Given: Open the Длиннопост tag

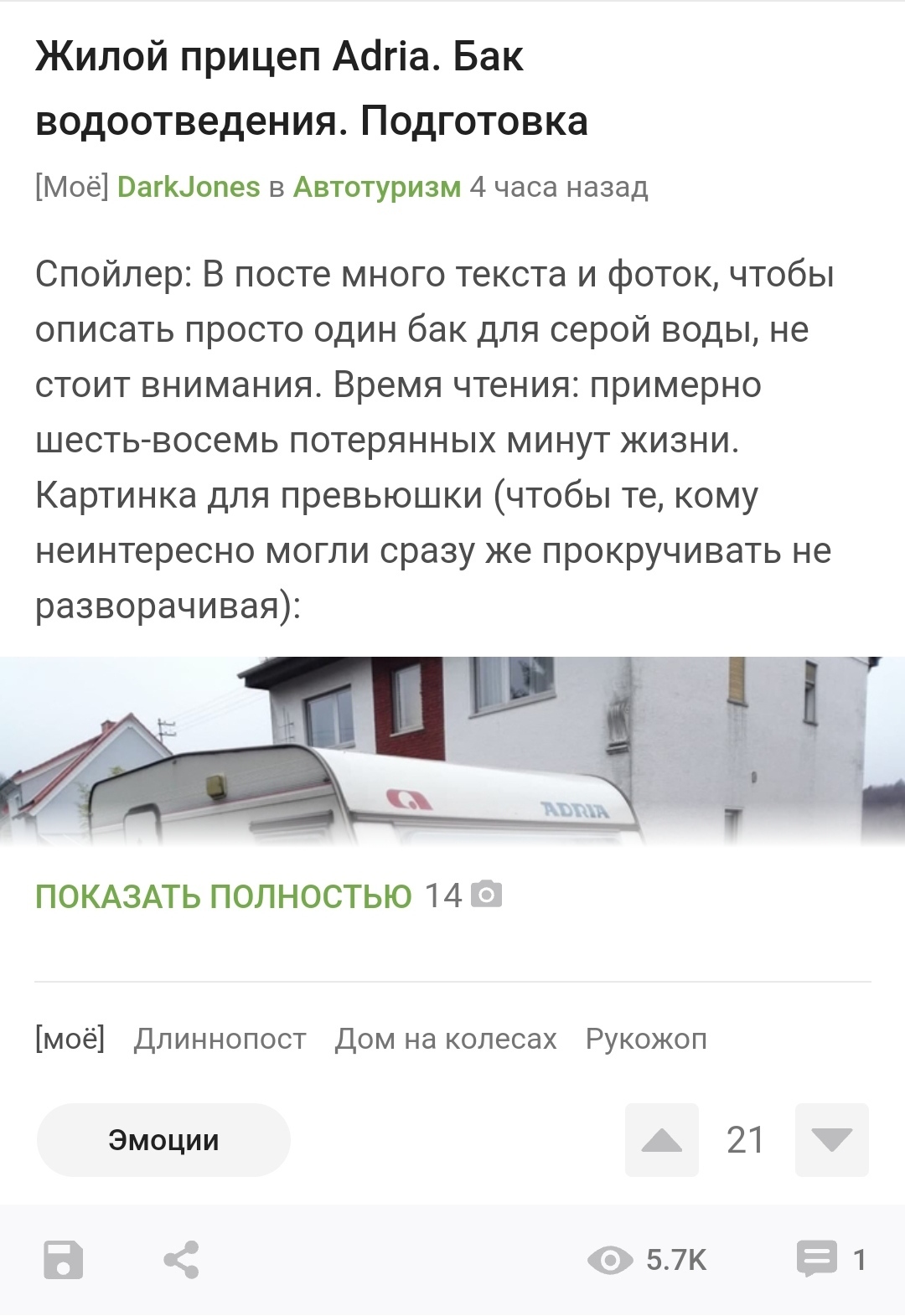Looking at the screenshot, I should pos(220,1039).
